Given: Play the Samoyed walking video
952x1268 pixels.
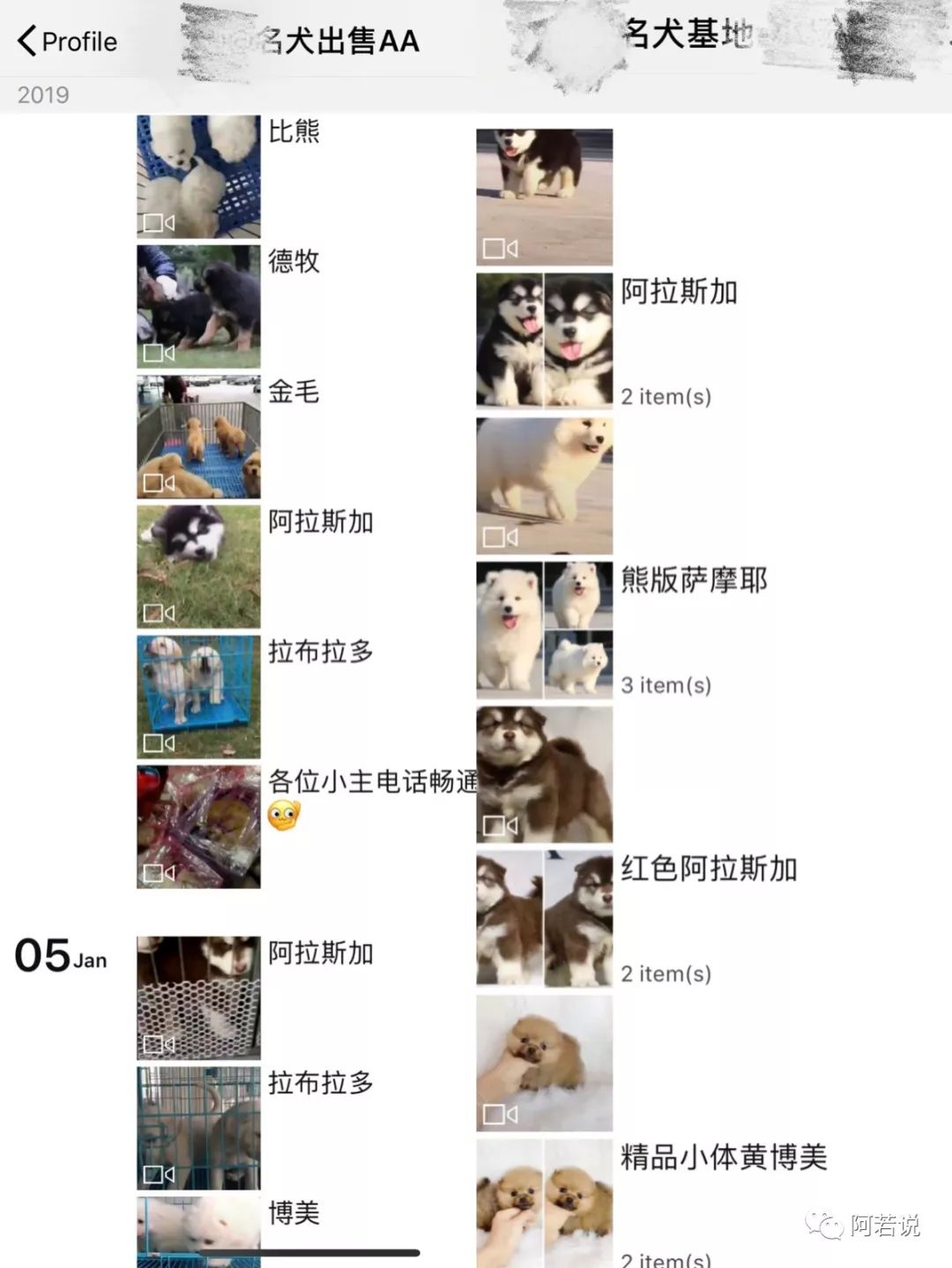Looking at the screenshot, I should tap(544, 486).
